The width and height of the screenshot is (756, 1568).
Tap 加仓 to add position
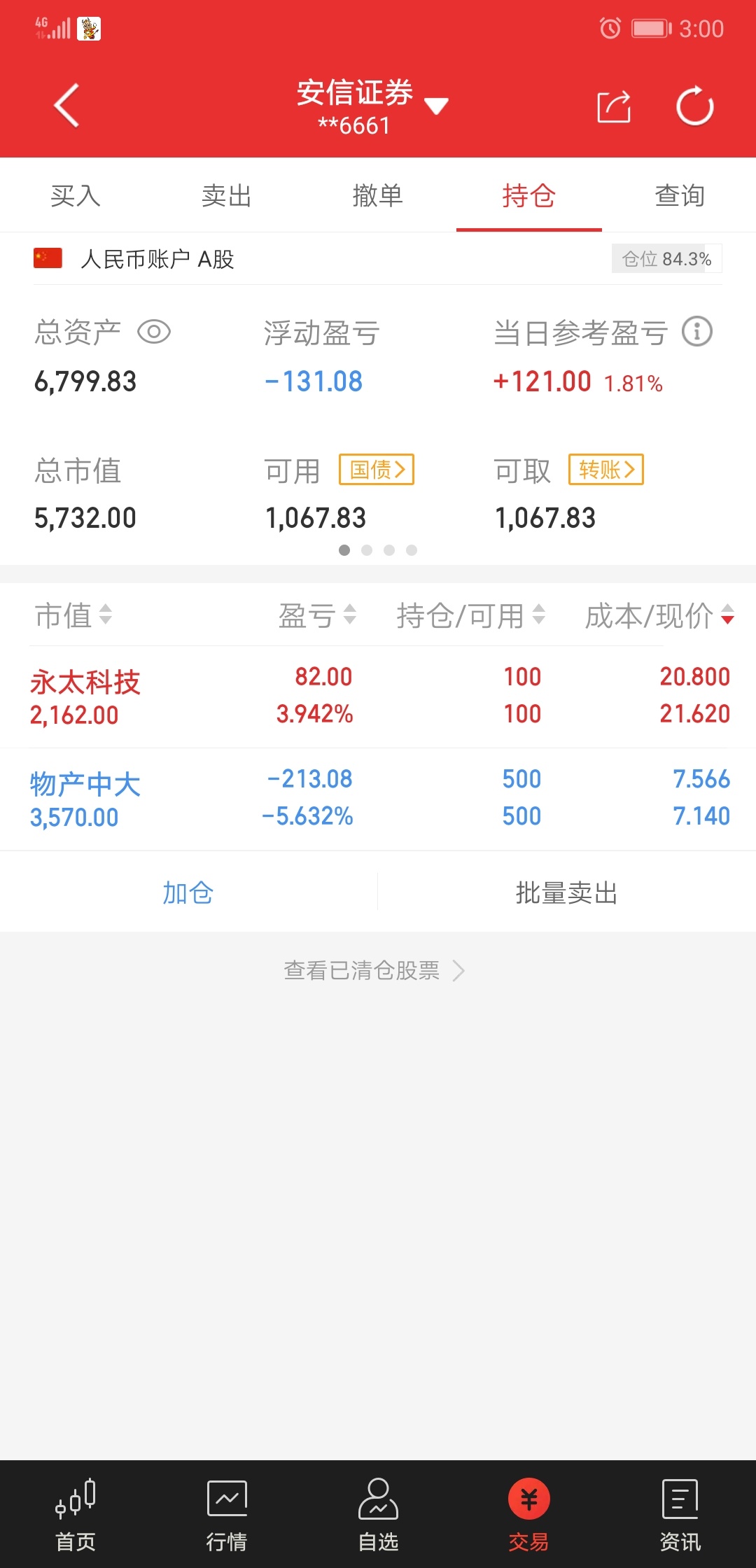click(188, 892)
